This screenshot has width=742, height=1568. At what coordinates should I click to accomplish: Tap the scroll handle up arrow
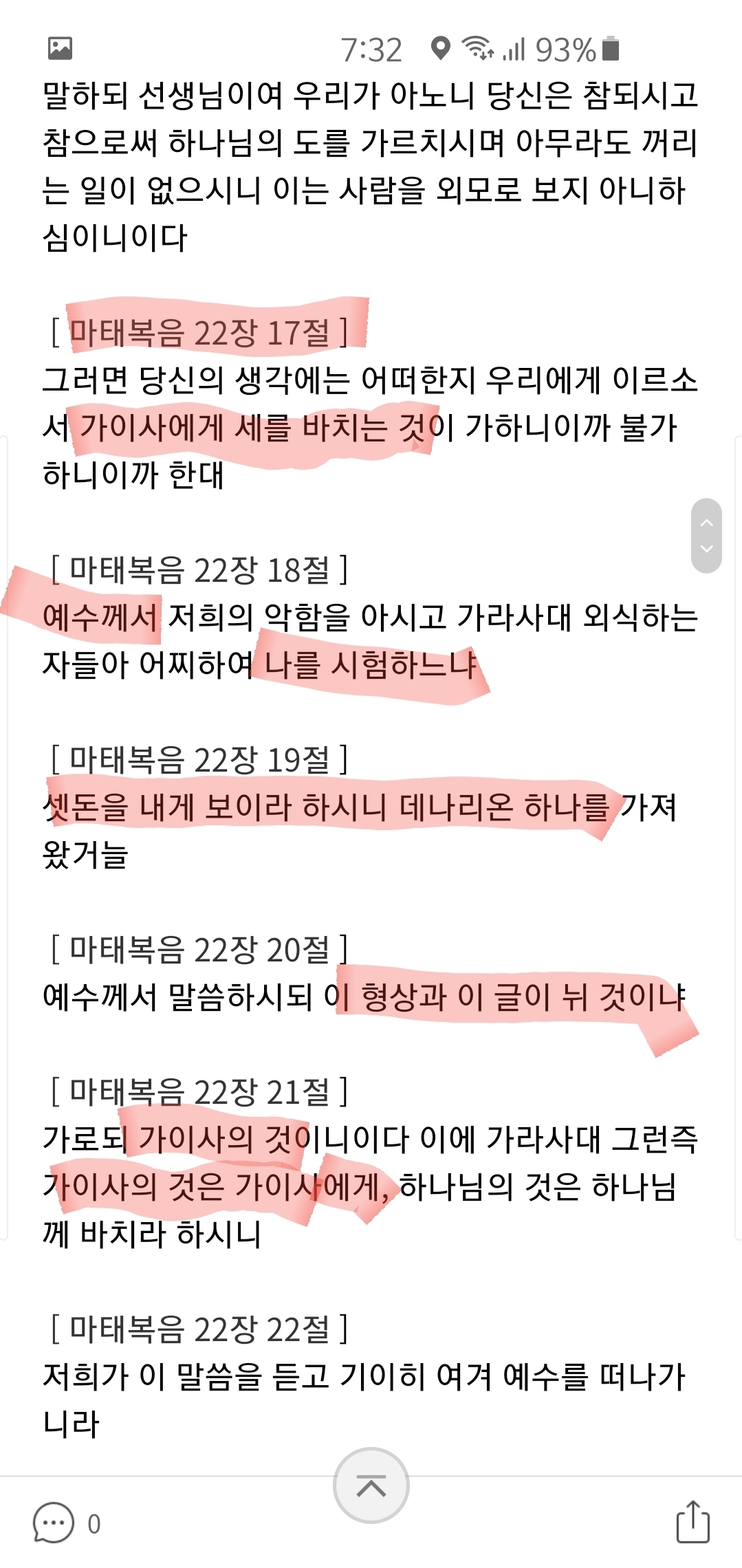pos(706,523)
